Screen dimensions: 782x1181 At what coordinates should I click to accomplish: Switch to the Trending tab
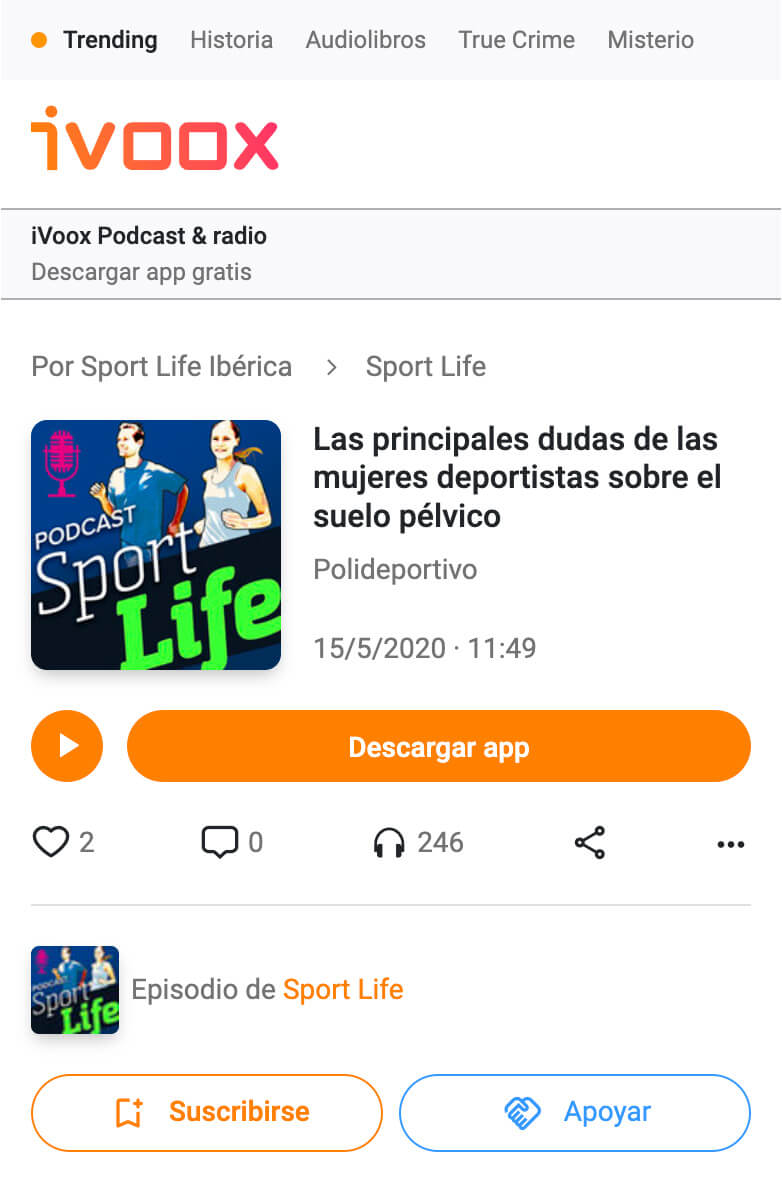click(110, 40)
